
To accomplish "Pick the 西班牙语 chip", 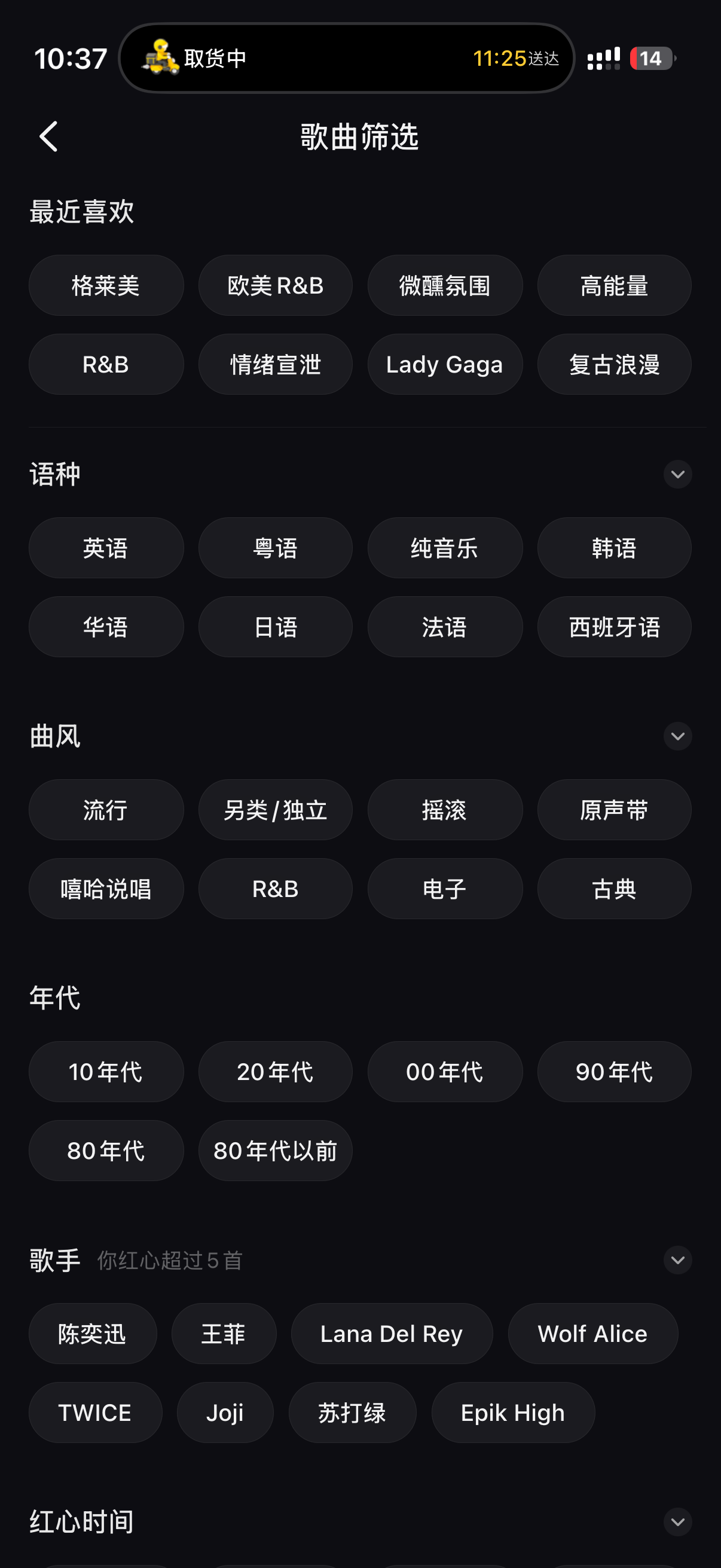I will [x=613, y=627].
